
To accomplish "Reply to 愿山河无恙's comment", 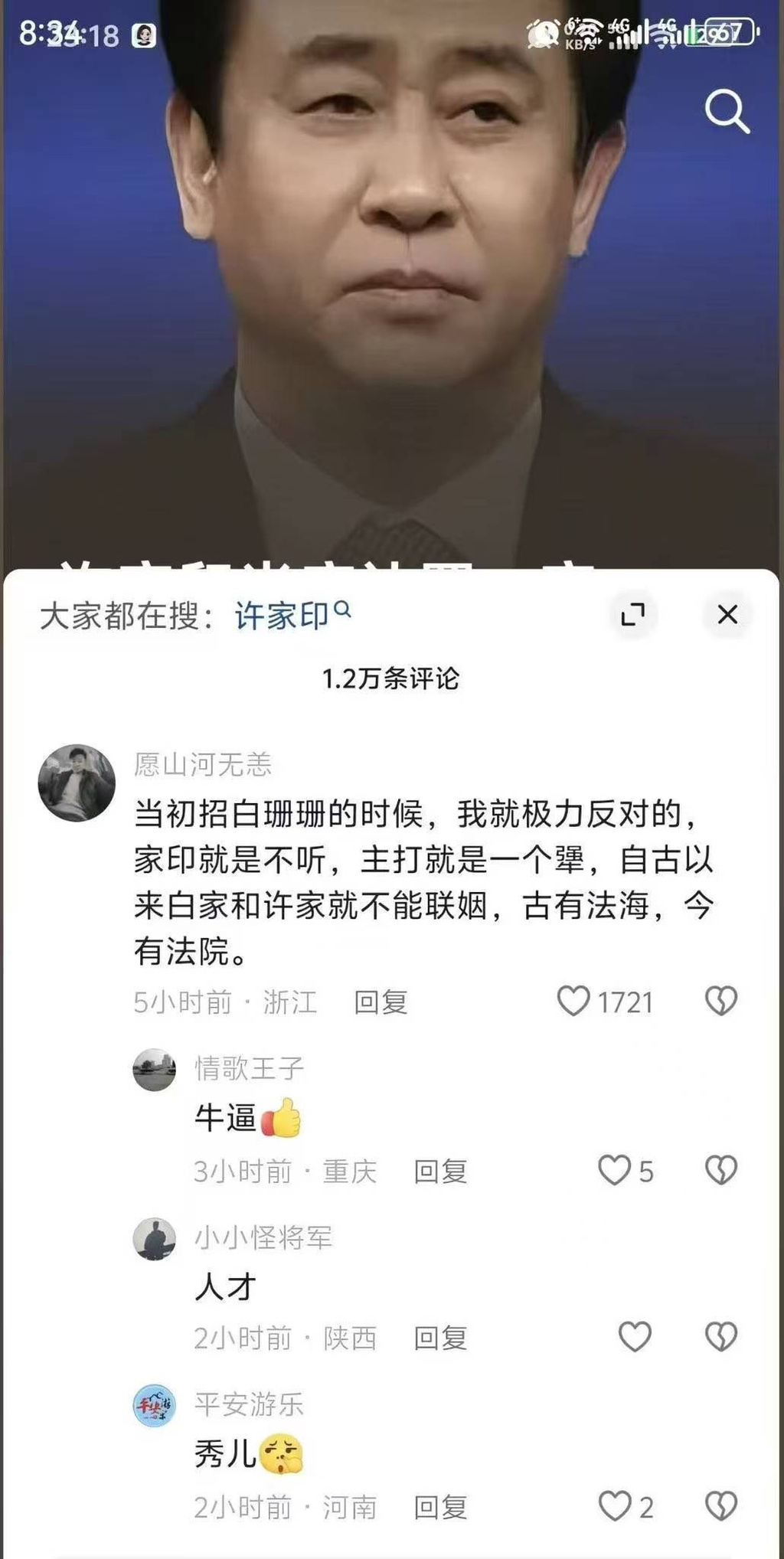I will tap(381, 1002).
